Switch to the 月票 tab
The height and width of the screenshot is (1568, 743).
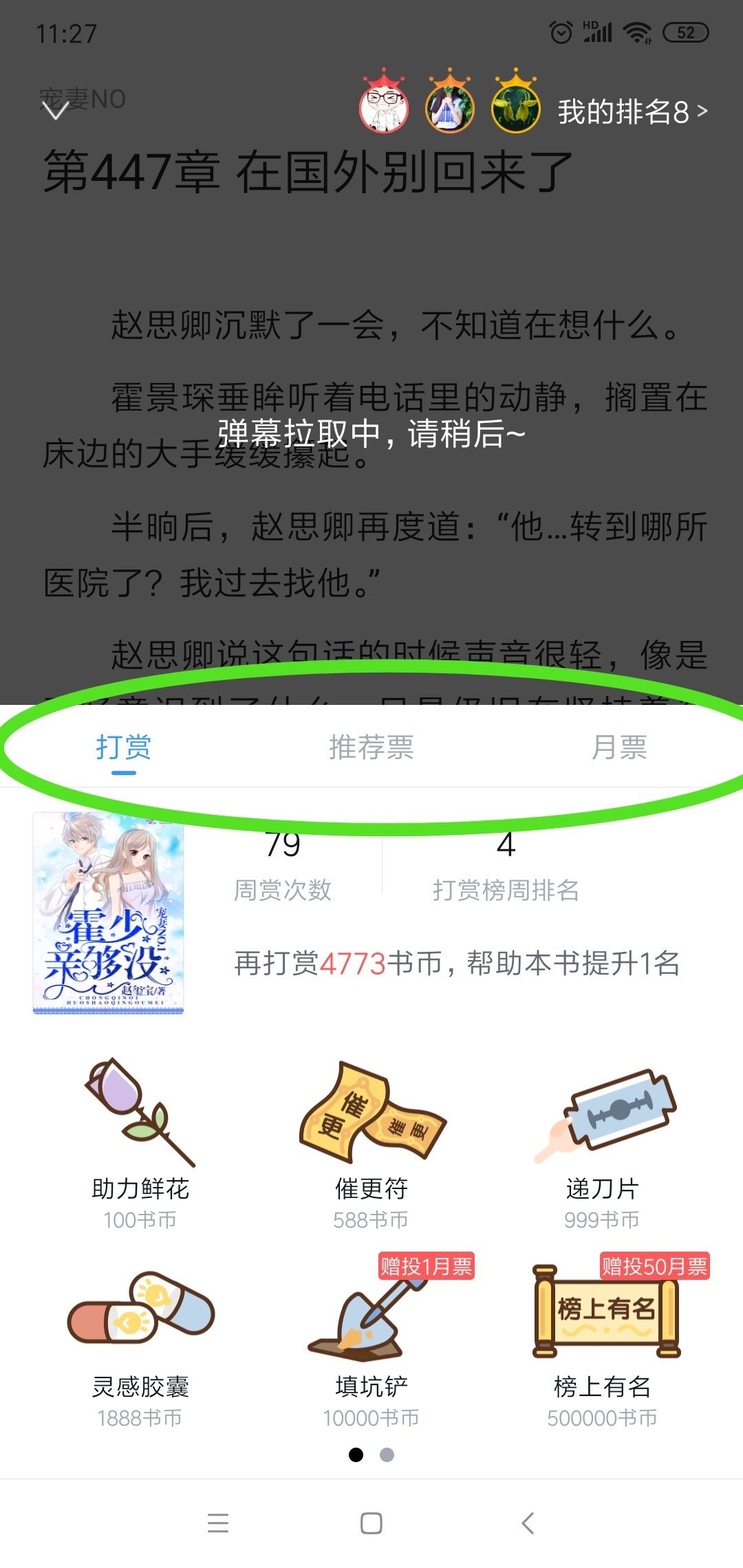pos(619,747)
